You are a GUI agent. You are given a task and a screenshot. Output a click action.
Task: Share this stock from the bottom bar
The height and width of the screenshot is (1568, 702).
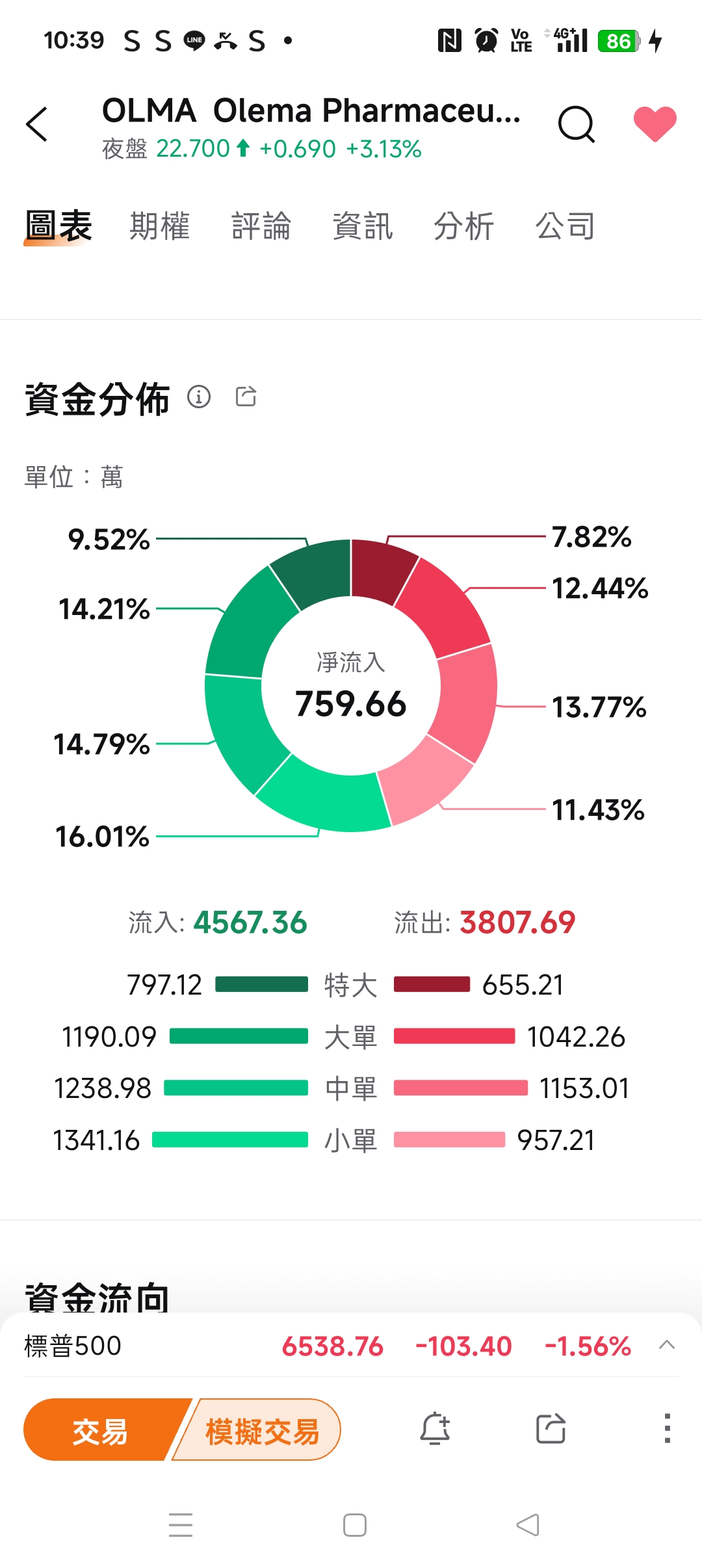[551, 1429]
